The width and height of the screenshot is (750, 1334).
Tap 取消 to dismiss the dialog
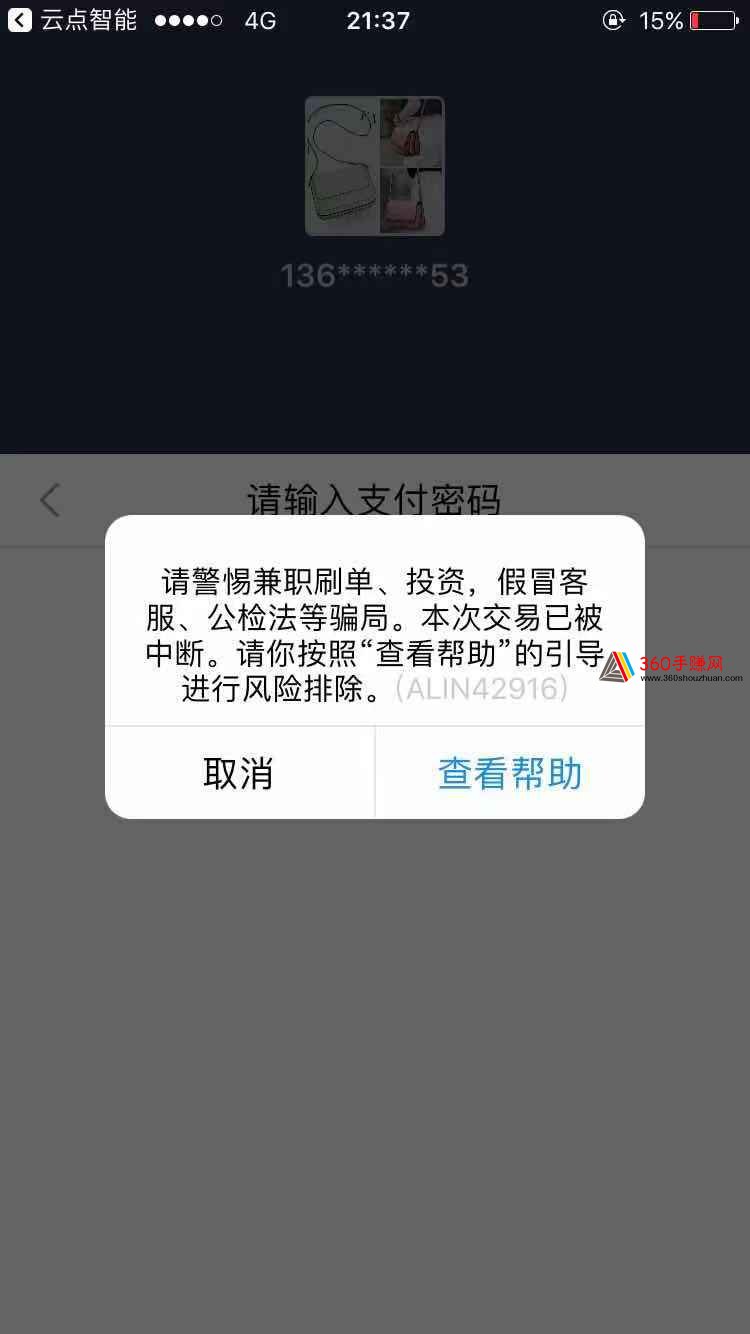click(239, 773)
